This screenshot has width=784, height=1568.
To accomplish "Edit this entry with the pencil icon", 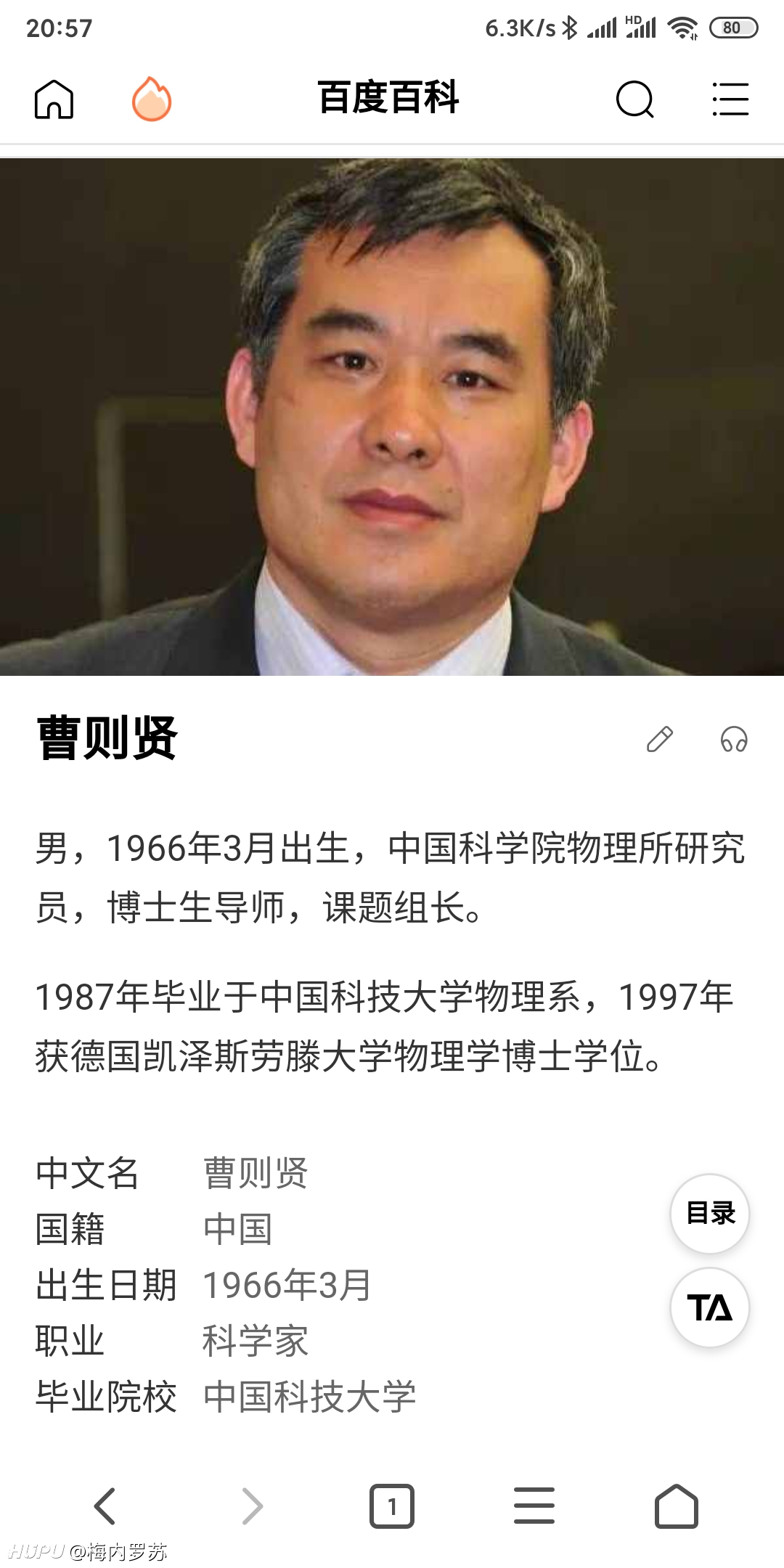I will pyautogui.click(x=660, y=739).
